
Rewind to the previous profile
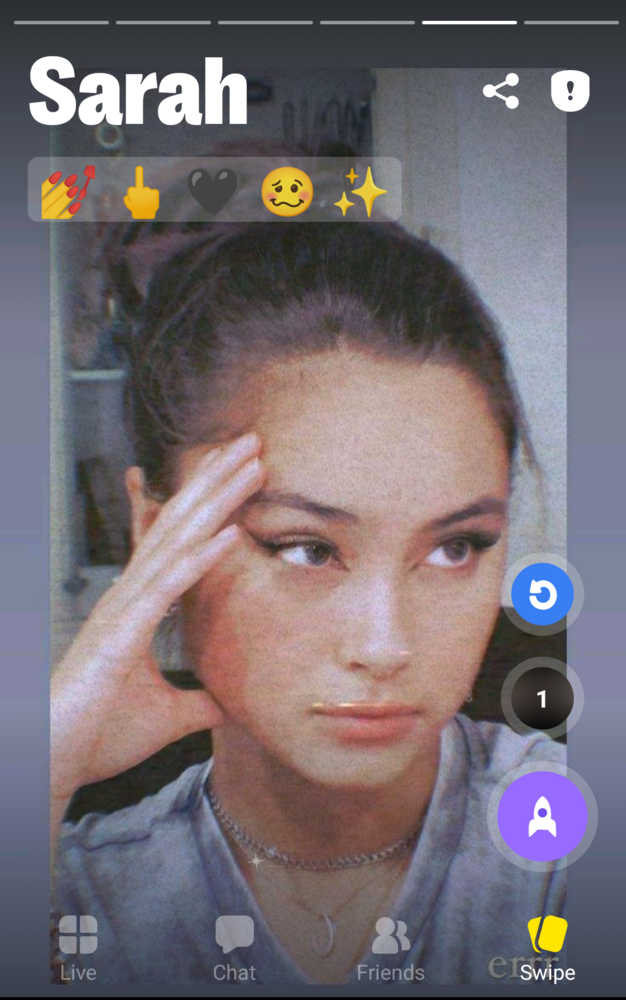(542, 595)
